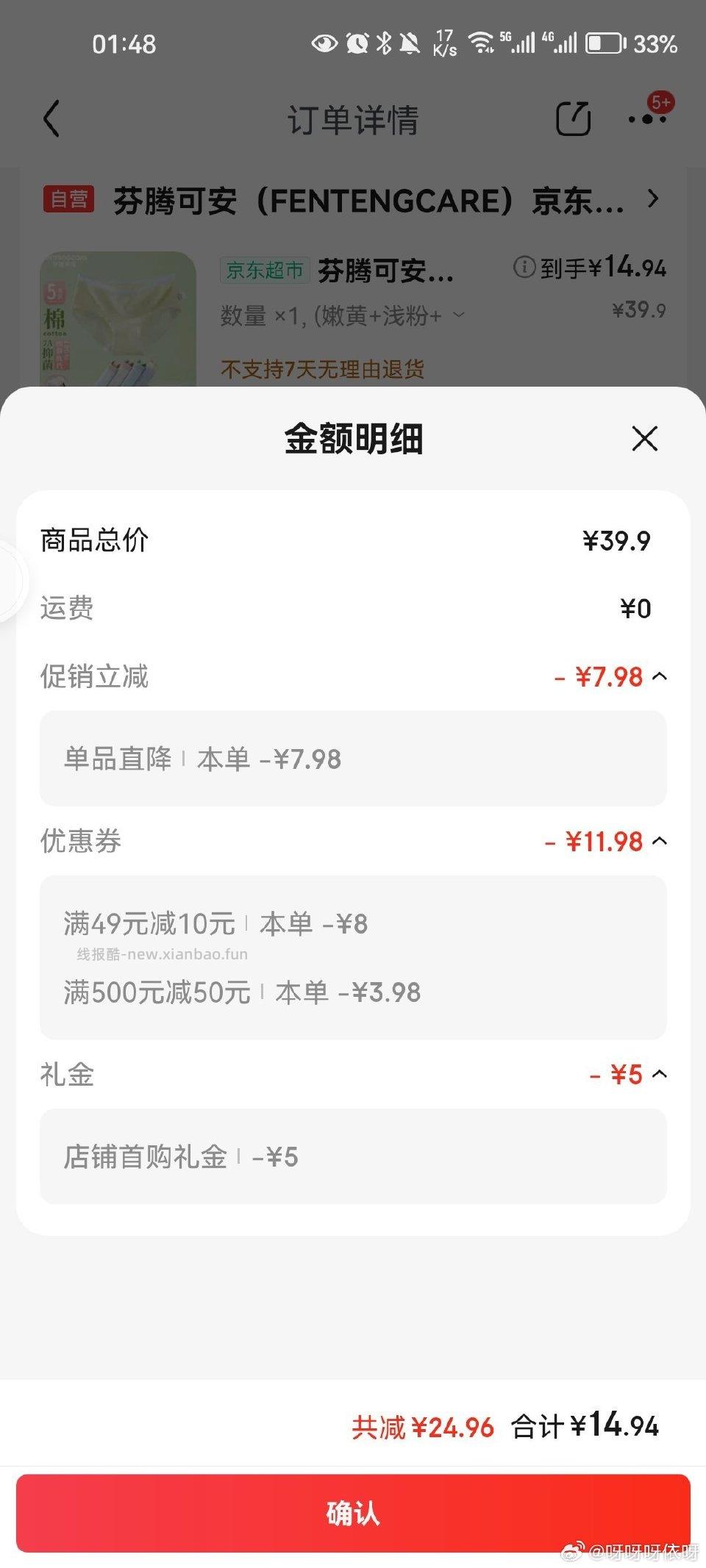
Task: Open the share icon in the top bar
Action: [x=574, y=119]
